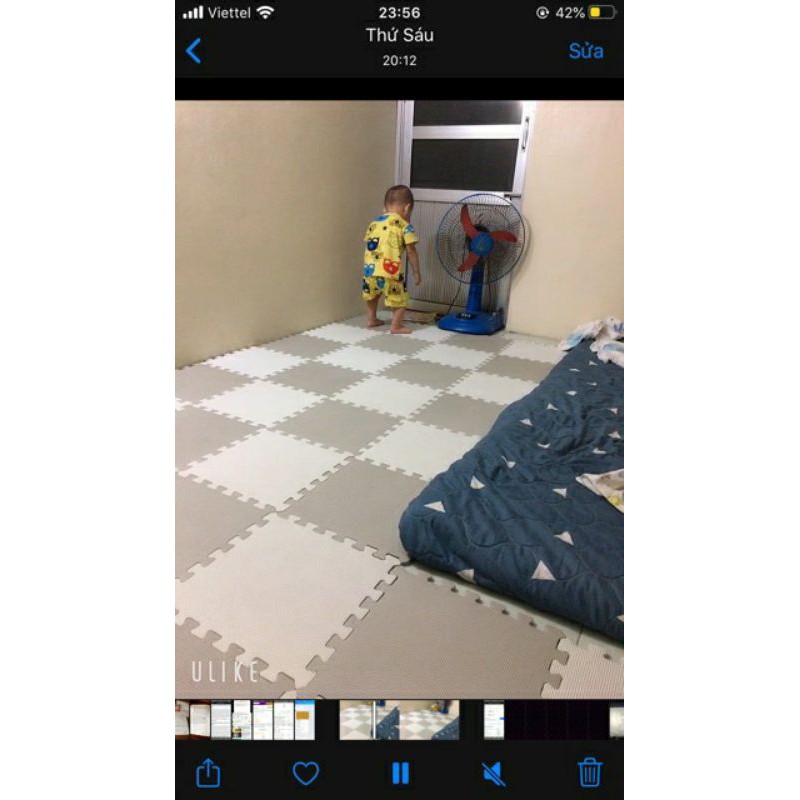The image size is (800, 800).
Task: Delete this video with the trash icon
Action: pos(590,772)
